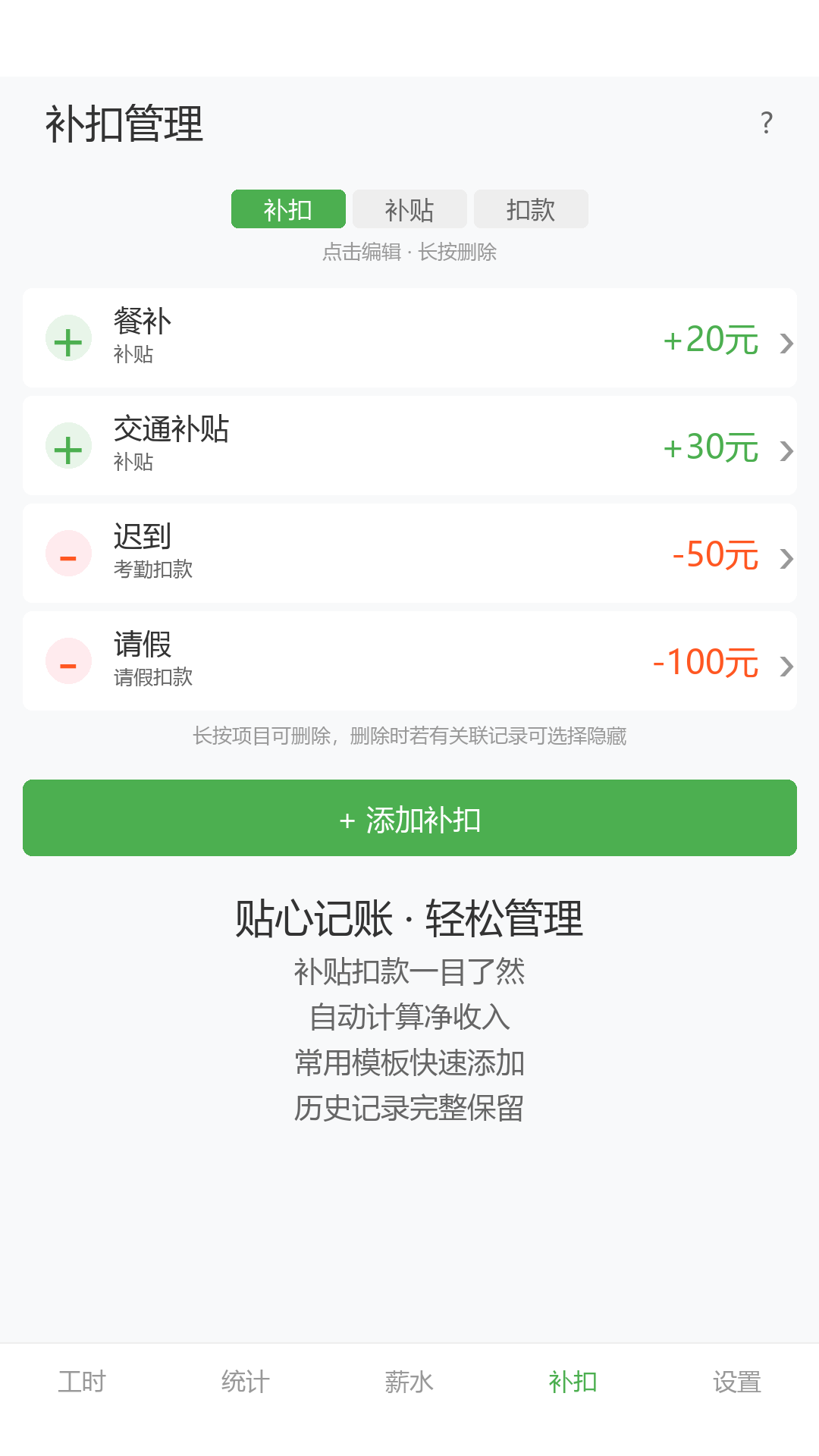Screen dimensions: 819x1456
Task: Open the 统计 section in bottom navigation
Action: tap(245, 1382)
